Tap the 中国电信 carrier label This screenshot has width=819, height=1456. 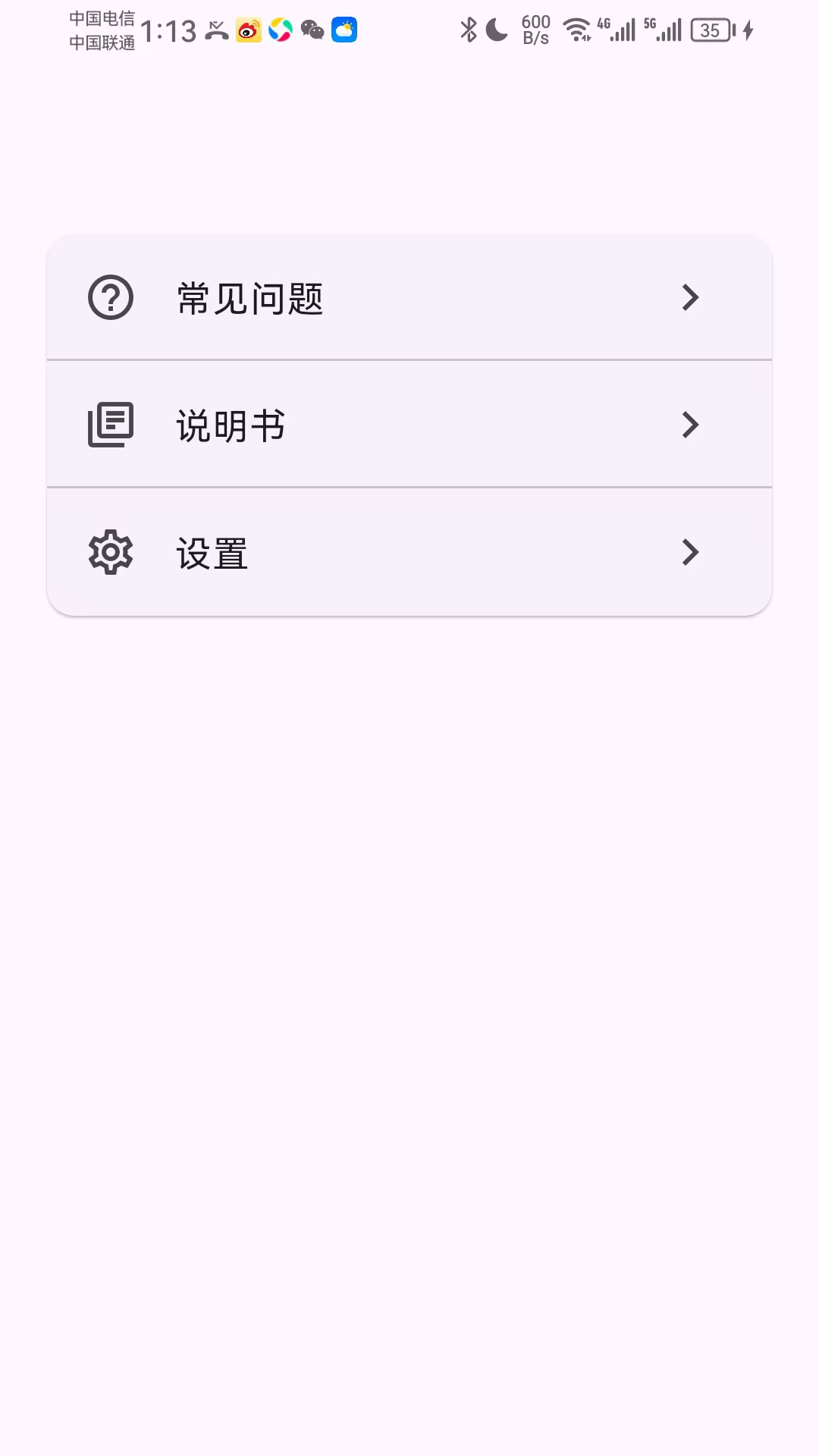coord(102,19)
